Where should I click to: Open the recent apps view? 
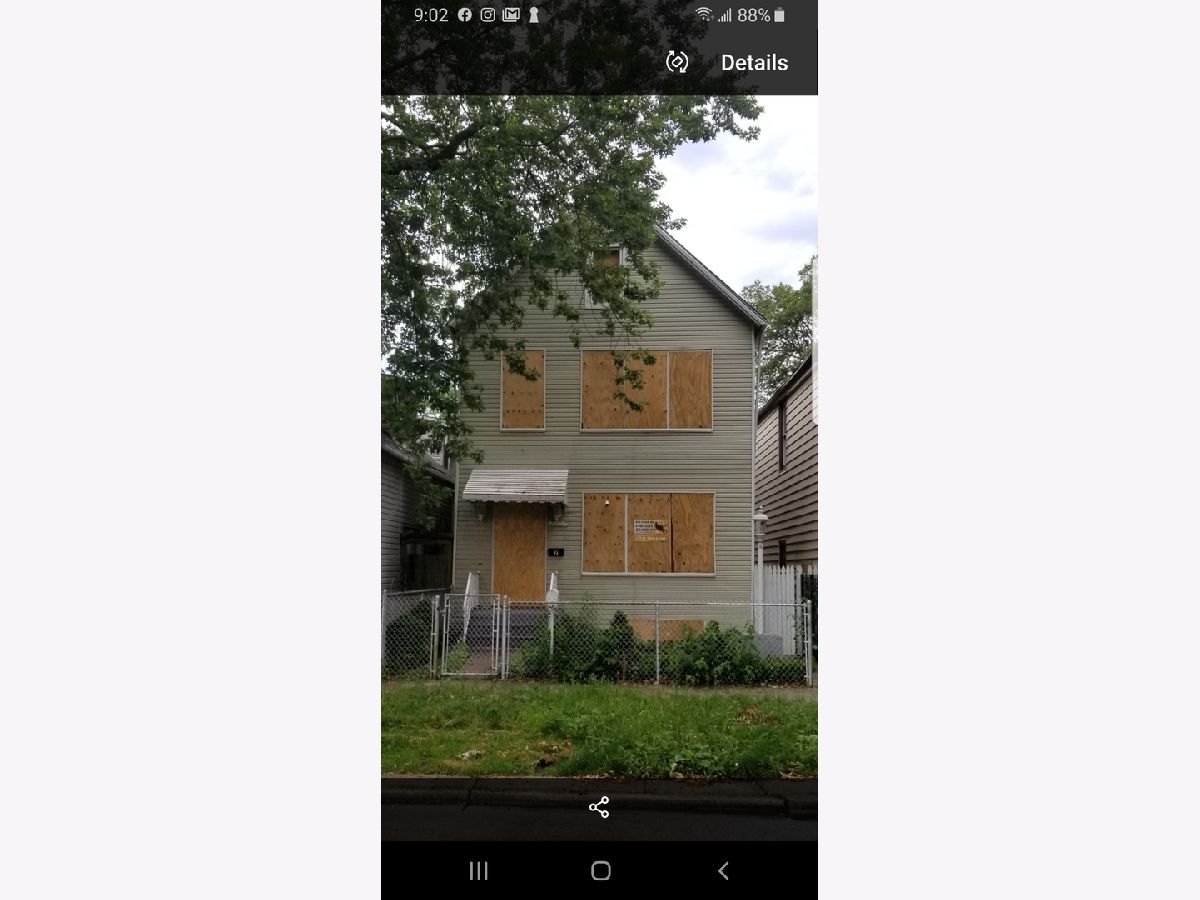point(478,870)
